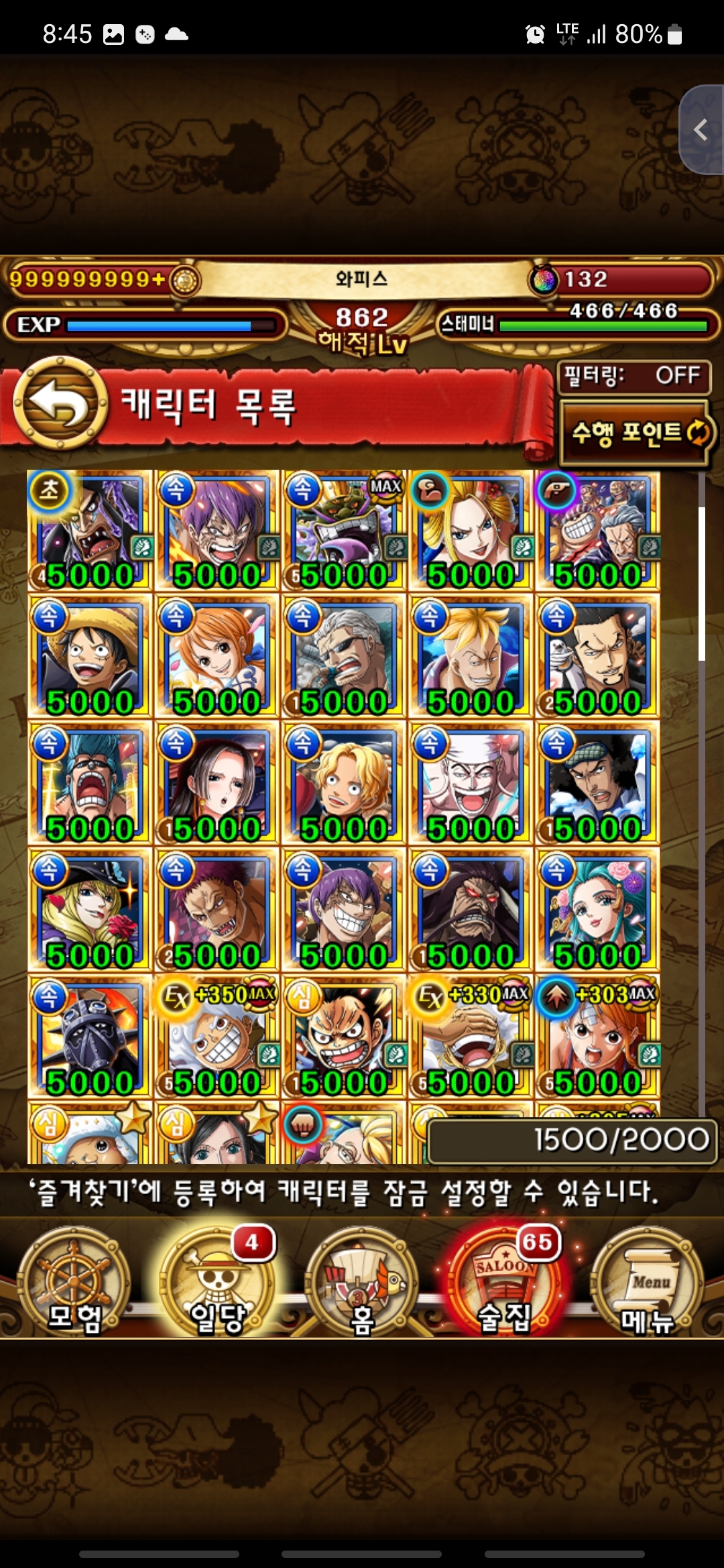Go to the 홈 home tab
The width and height of the screenshot is (724, 1568).
tap(362, 1281)
